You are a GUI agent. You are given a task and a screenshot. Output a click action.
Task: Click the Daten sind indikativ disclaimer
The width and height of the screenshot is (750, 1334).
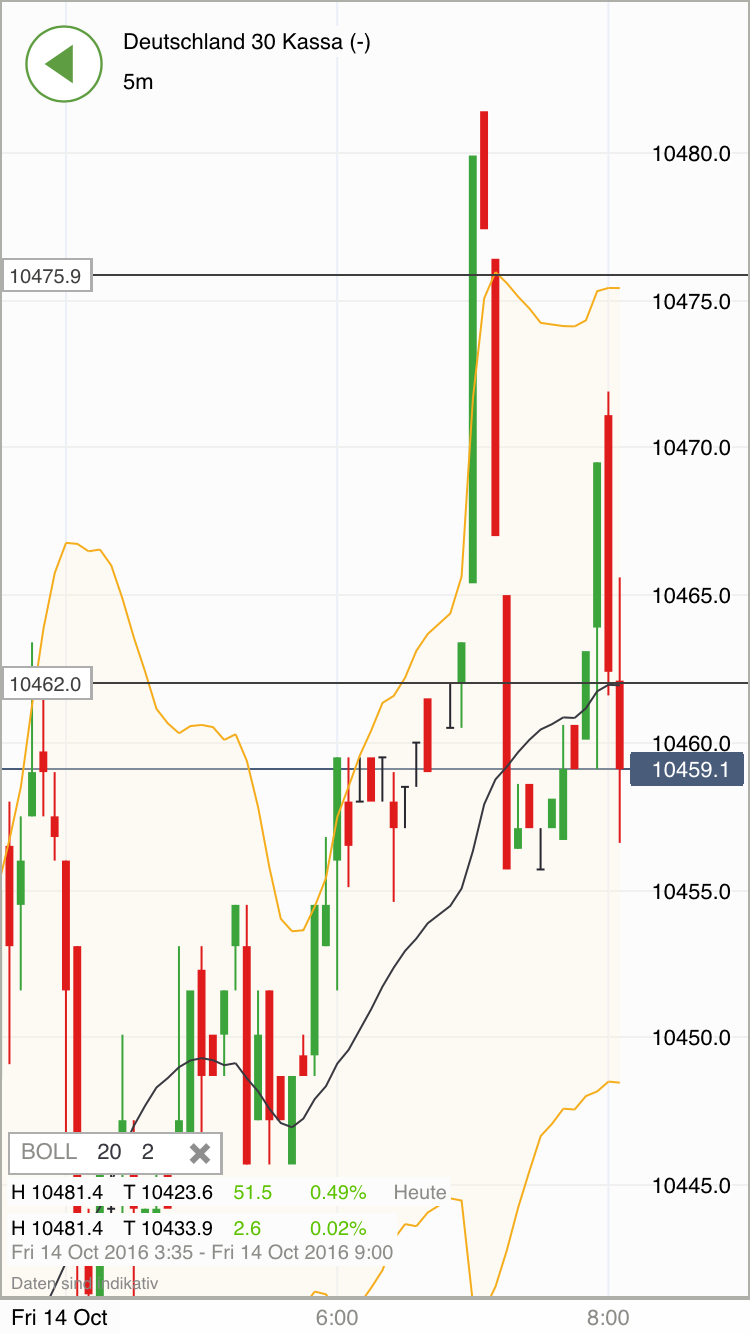click(86, 1283)
